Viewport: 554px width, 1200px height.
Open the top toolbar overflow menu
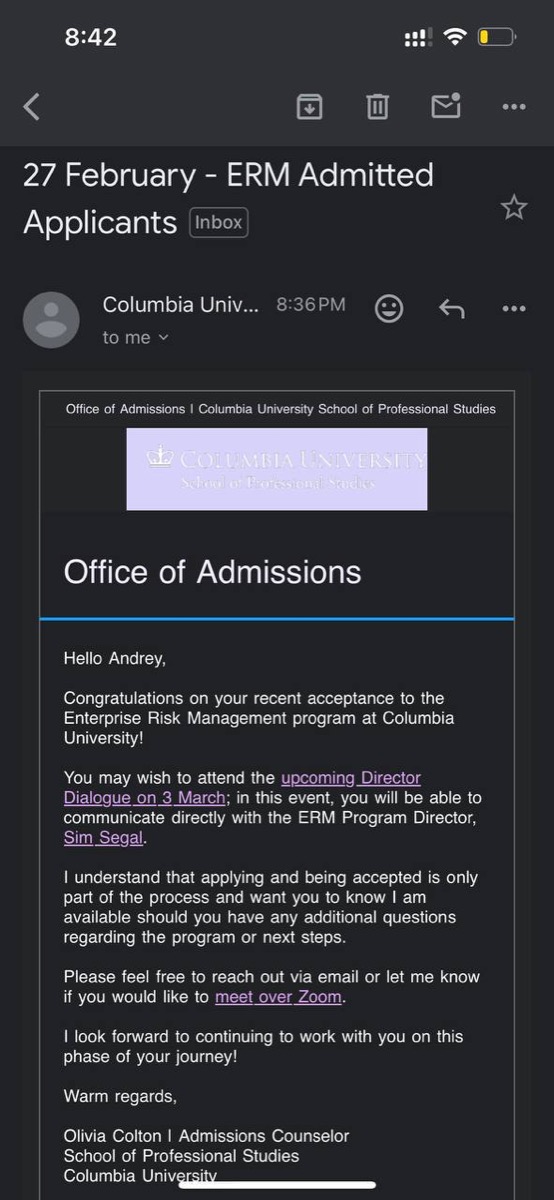pyautogui.click(x=514, y=106)
